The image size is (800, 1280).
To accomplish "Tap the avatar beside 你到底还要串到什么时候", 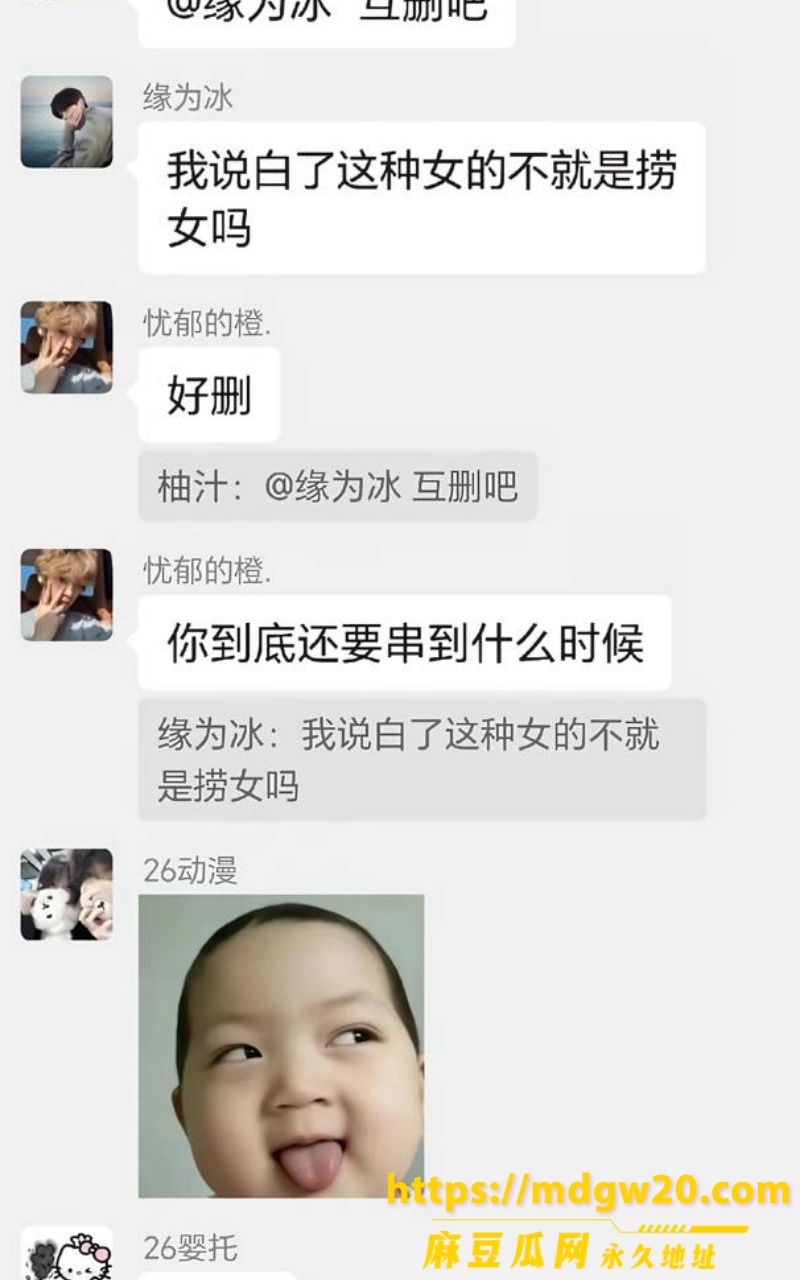I will point(67,594).
